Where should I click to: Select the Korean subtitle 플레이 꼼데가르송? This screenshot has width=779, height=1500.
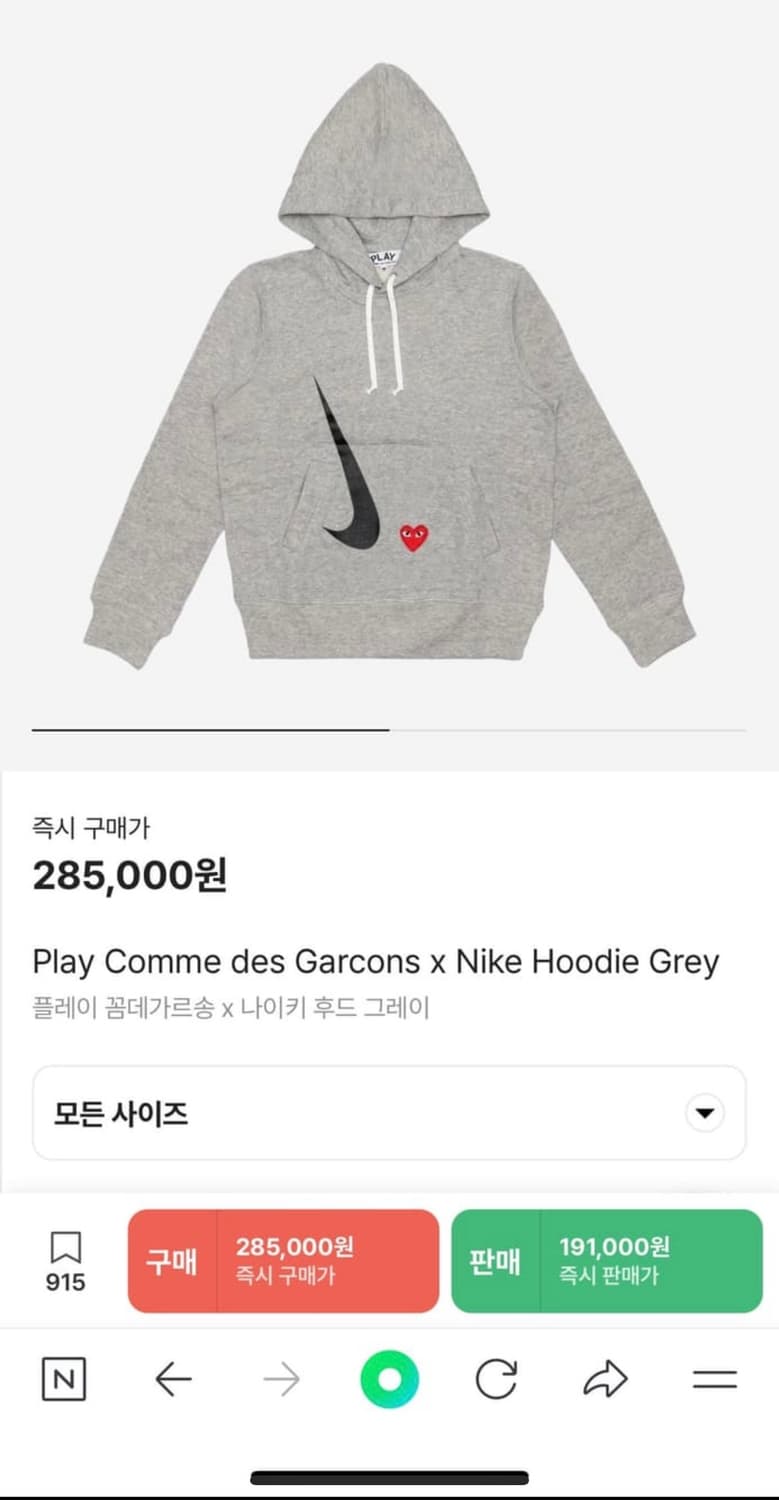point(232,1009)
